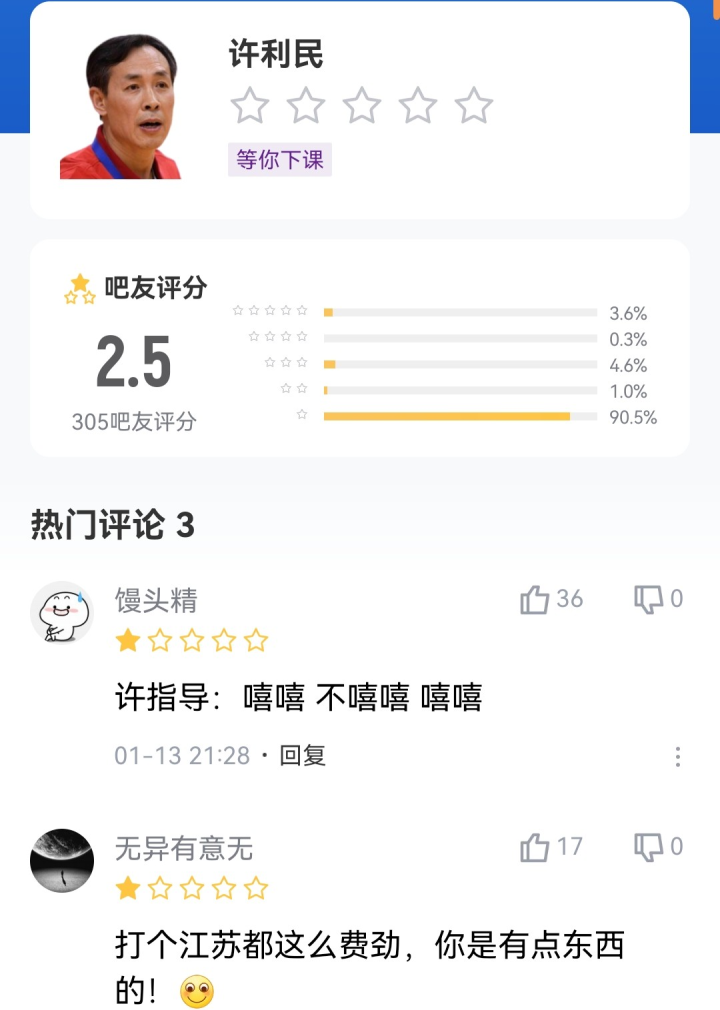Open more options on 馒头精's comment

(677, 756)
